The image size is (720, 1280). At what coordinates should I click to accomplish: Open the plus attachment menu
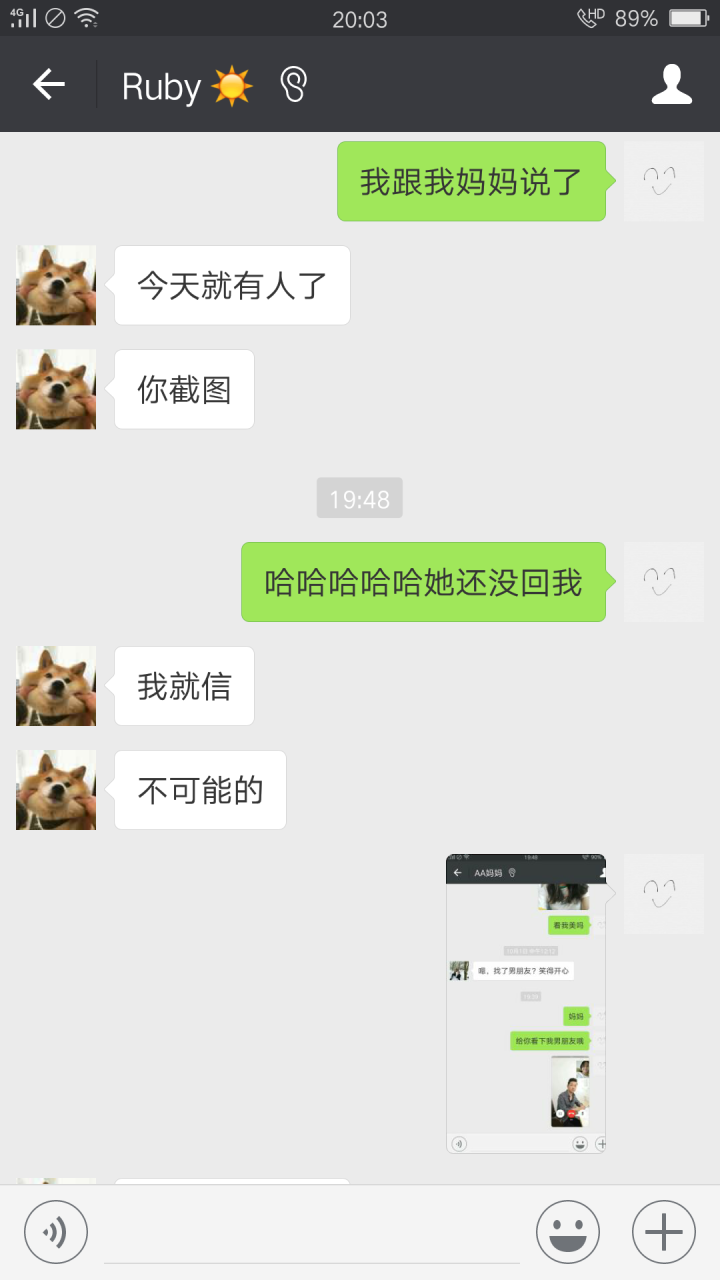click(x=664, y=1232)
